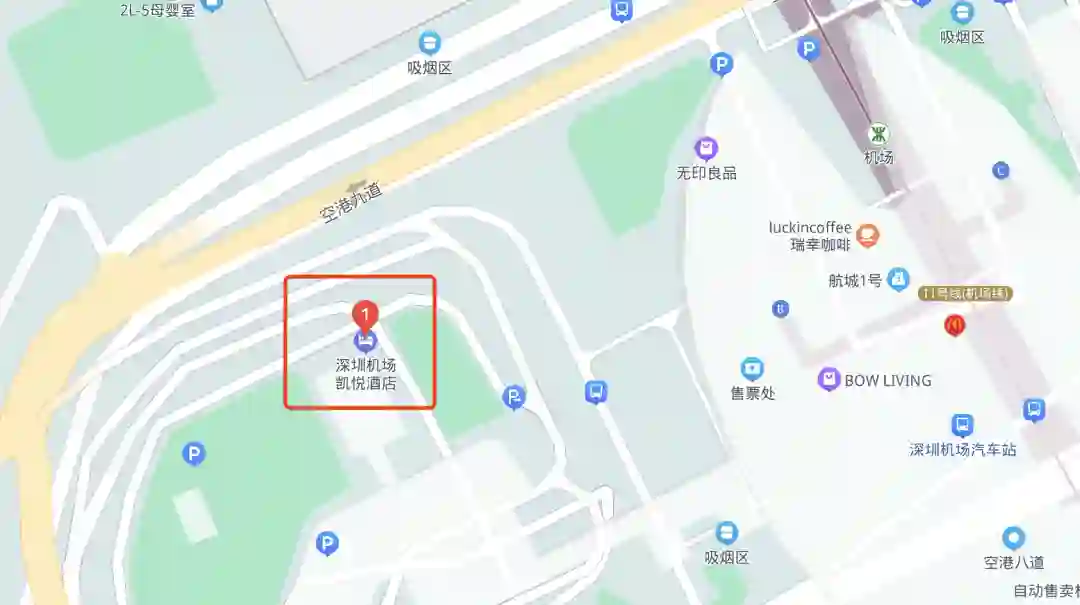Open the 无印良品 store marker
The height and width of the screenshot is (605, 1080).
click(x=707, y=150)
